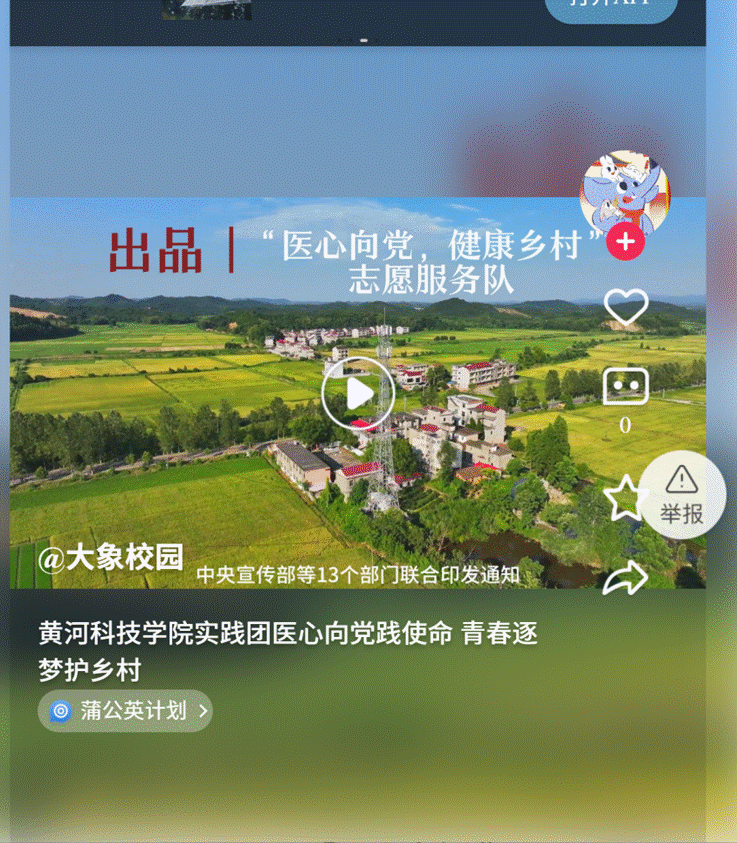The image size is (737, 843).
Task: Report this video via 举报
Action: tap(682, 496)
